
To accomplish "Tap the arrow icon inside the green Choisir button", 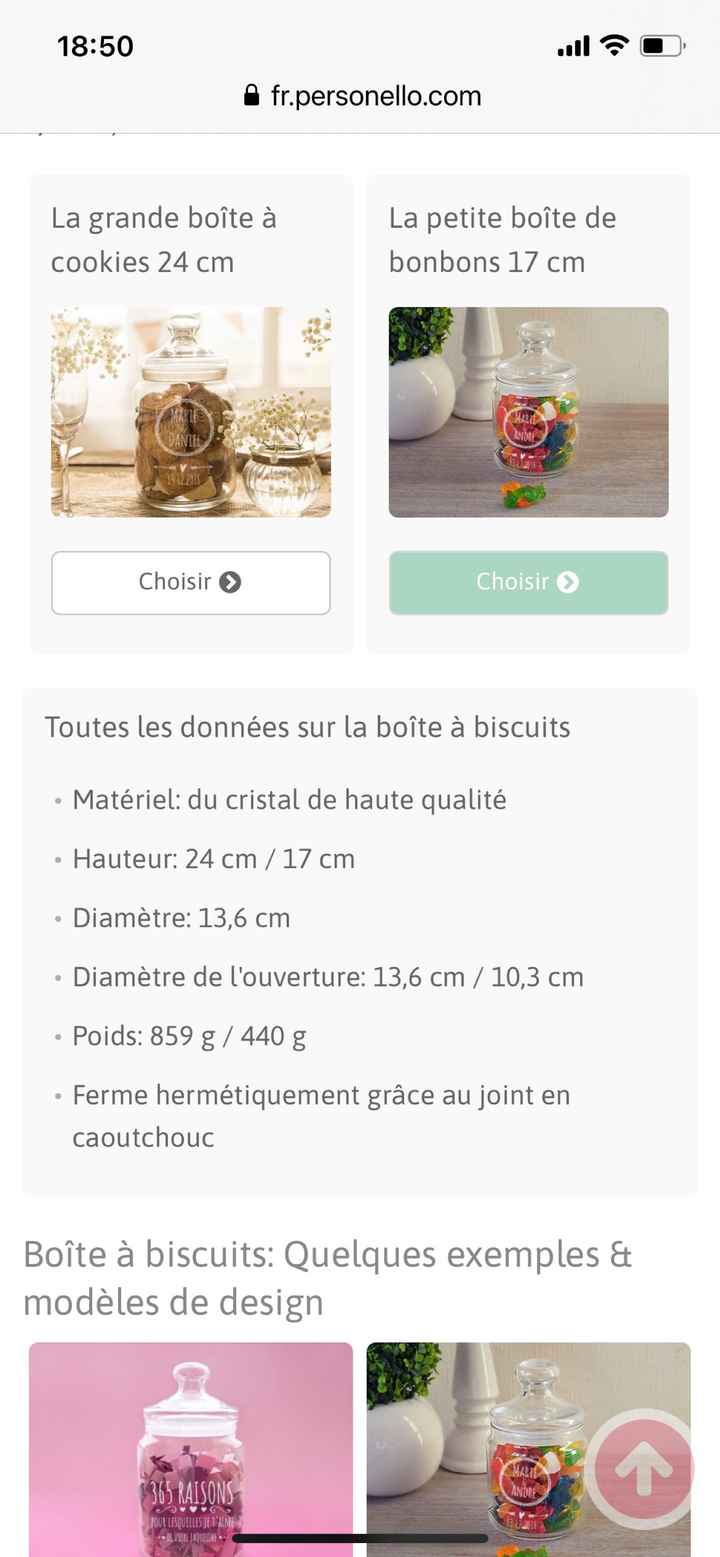I will 567,582.
